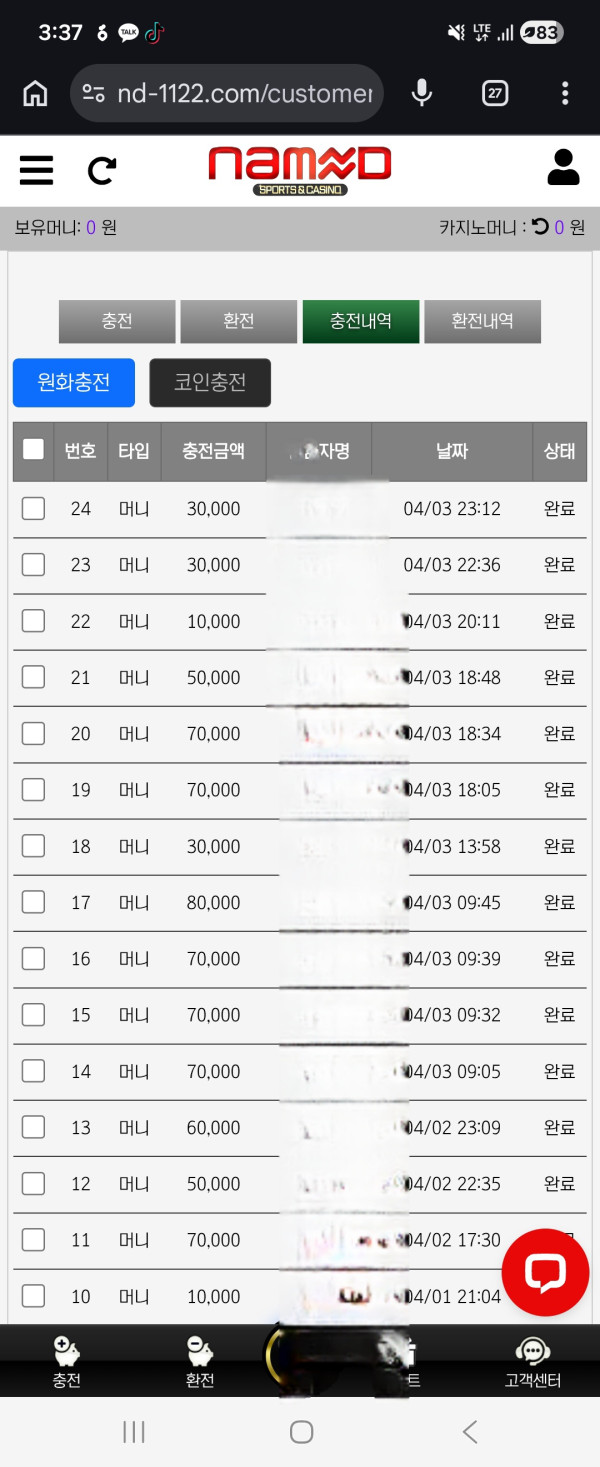
Task: Tick the checkbox for row 24
Action: (33, 509)
